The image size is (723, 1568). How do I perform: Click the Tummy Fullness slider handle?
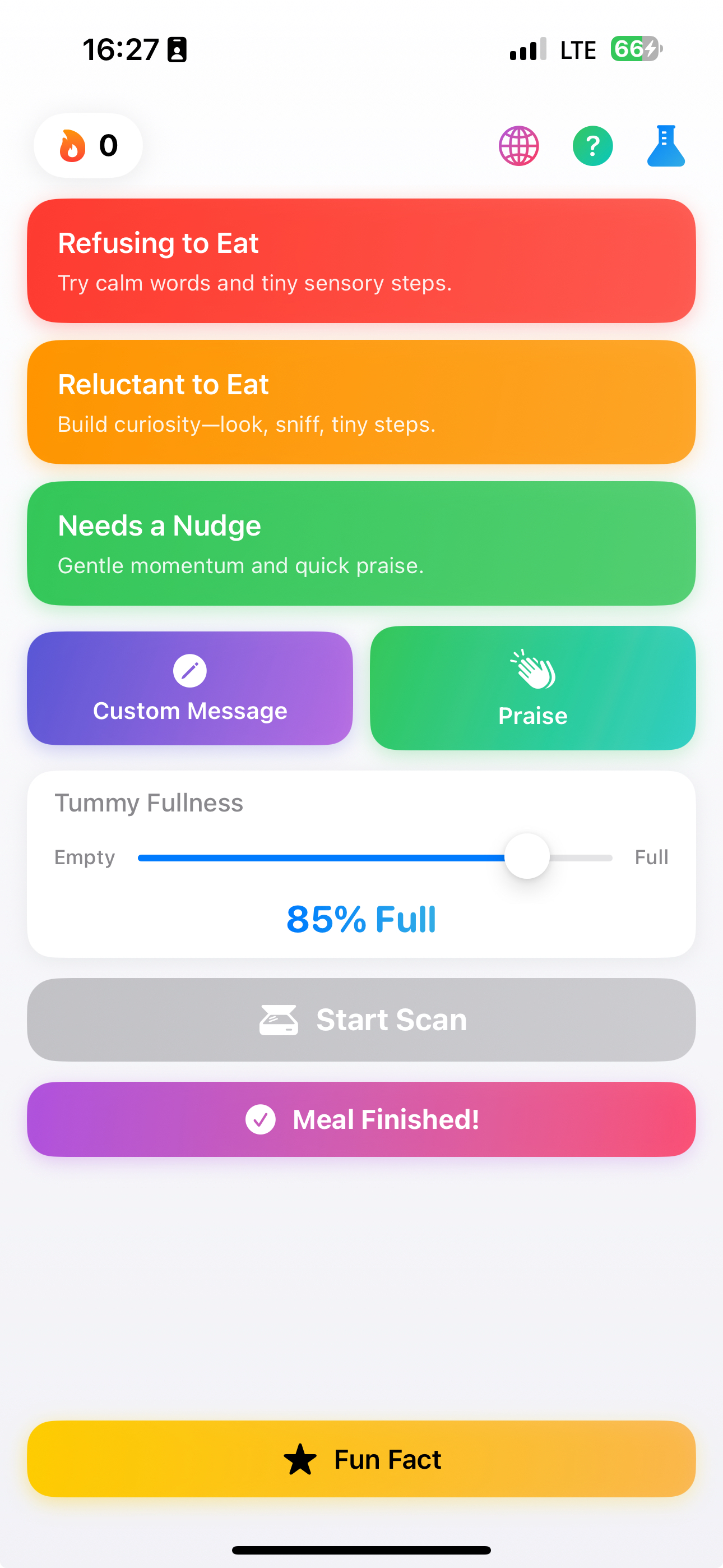point(526,857)
